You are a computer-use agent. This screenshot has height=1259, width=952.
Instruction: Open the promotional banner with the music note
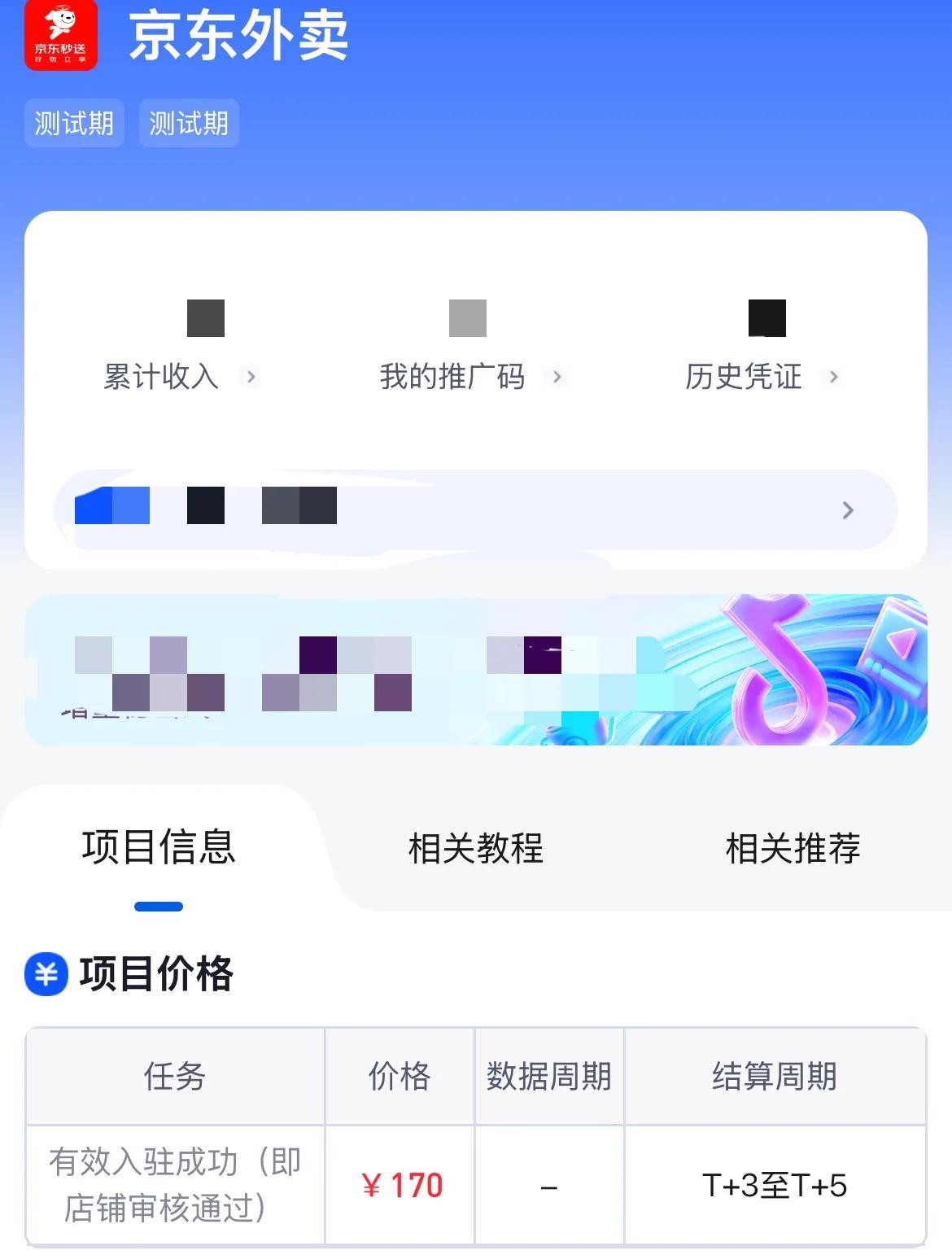click(x=475, y=669)
